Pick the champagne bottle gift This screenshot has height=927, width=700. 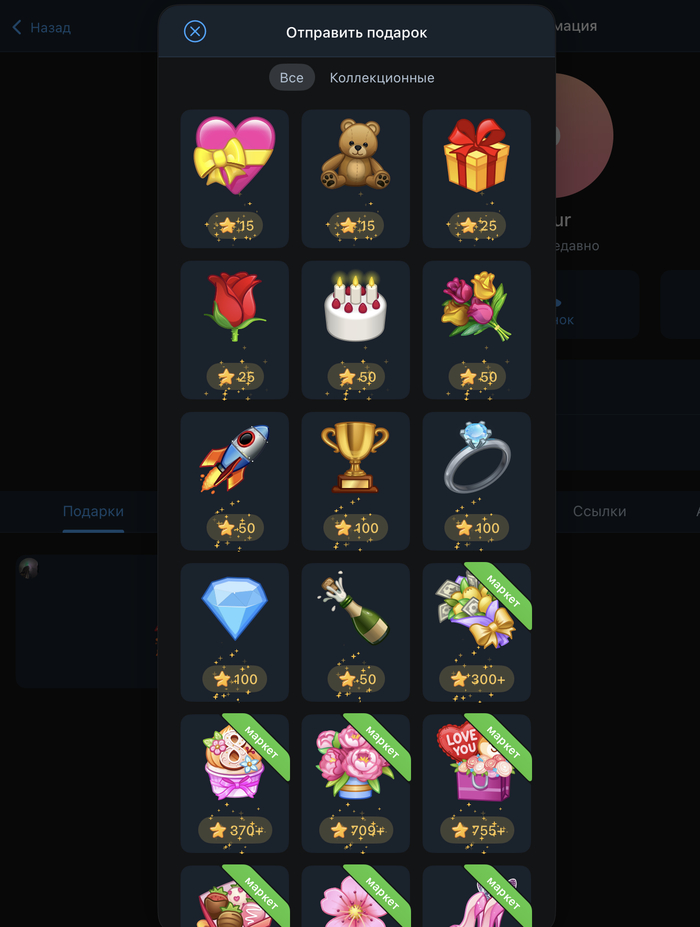coord(356,631)
